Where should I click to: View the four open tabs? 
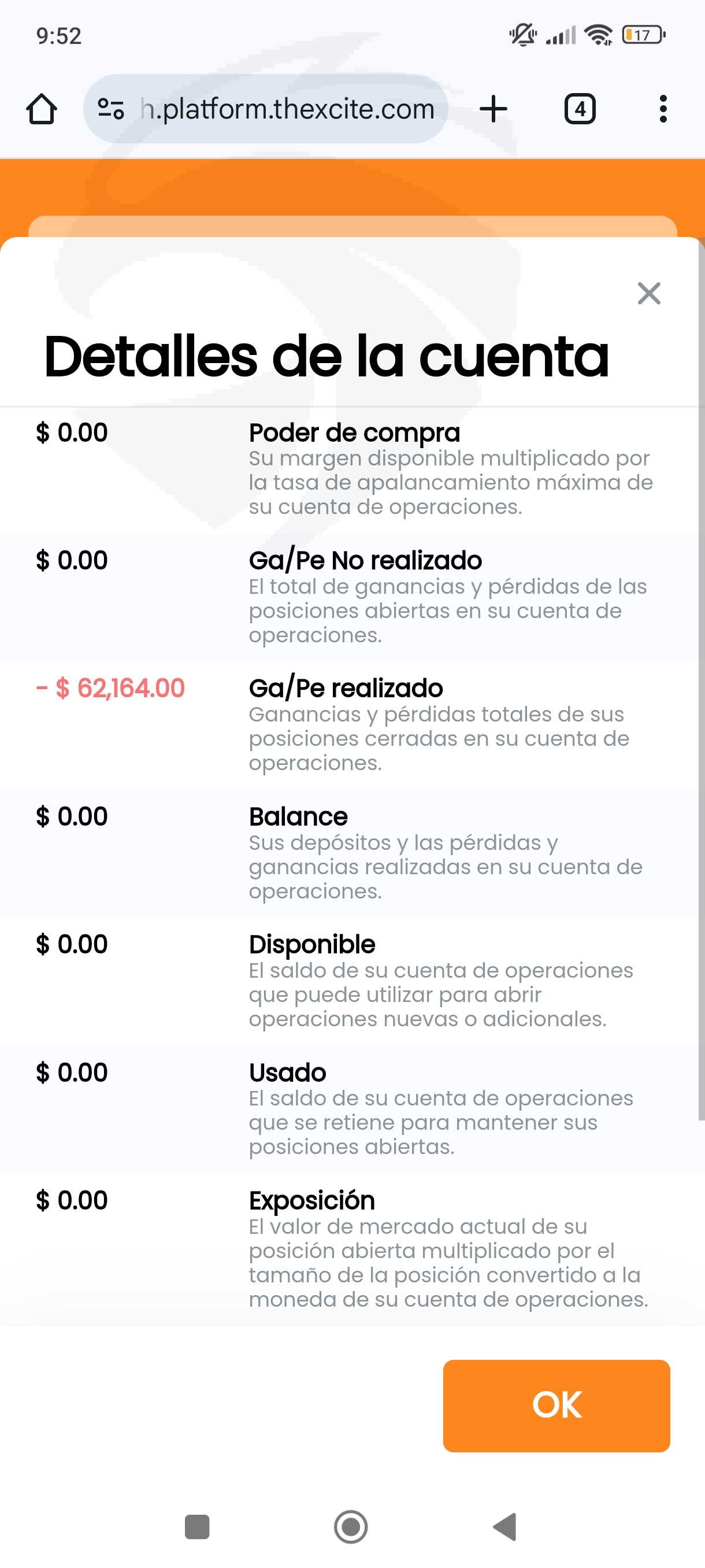579,110
